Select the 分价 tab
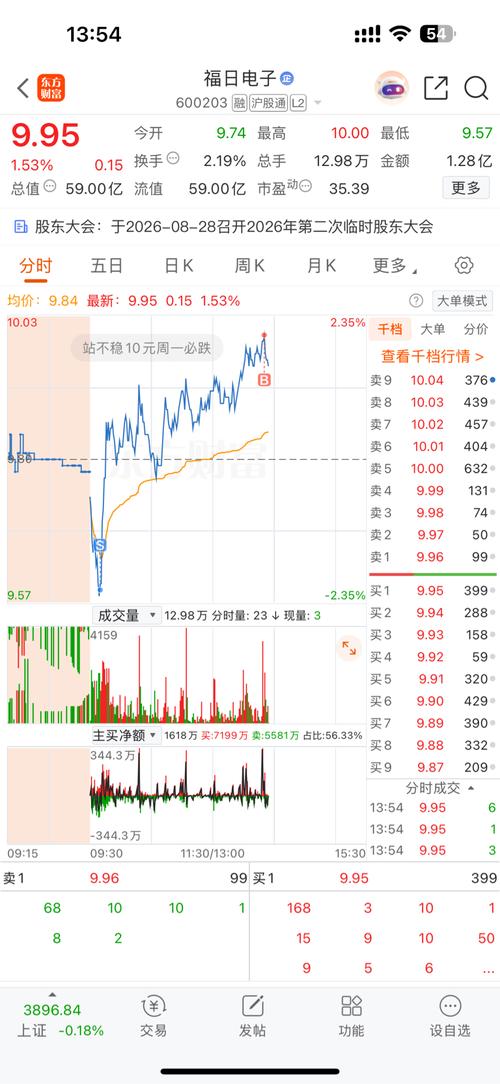500x1084 pixels. [475, 329]
